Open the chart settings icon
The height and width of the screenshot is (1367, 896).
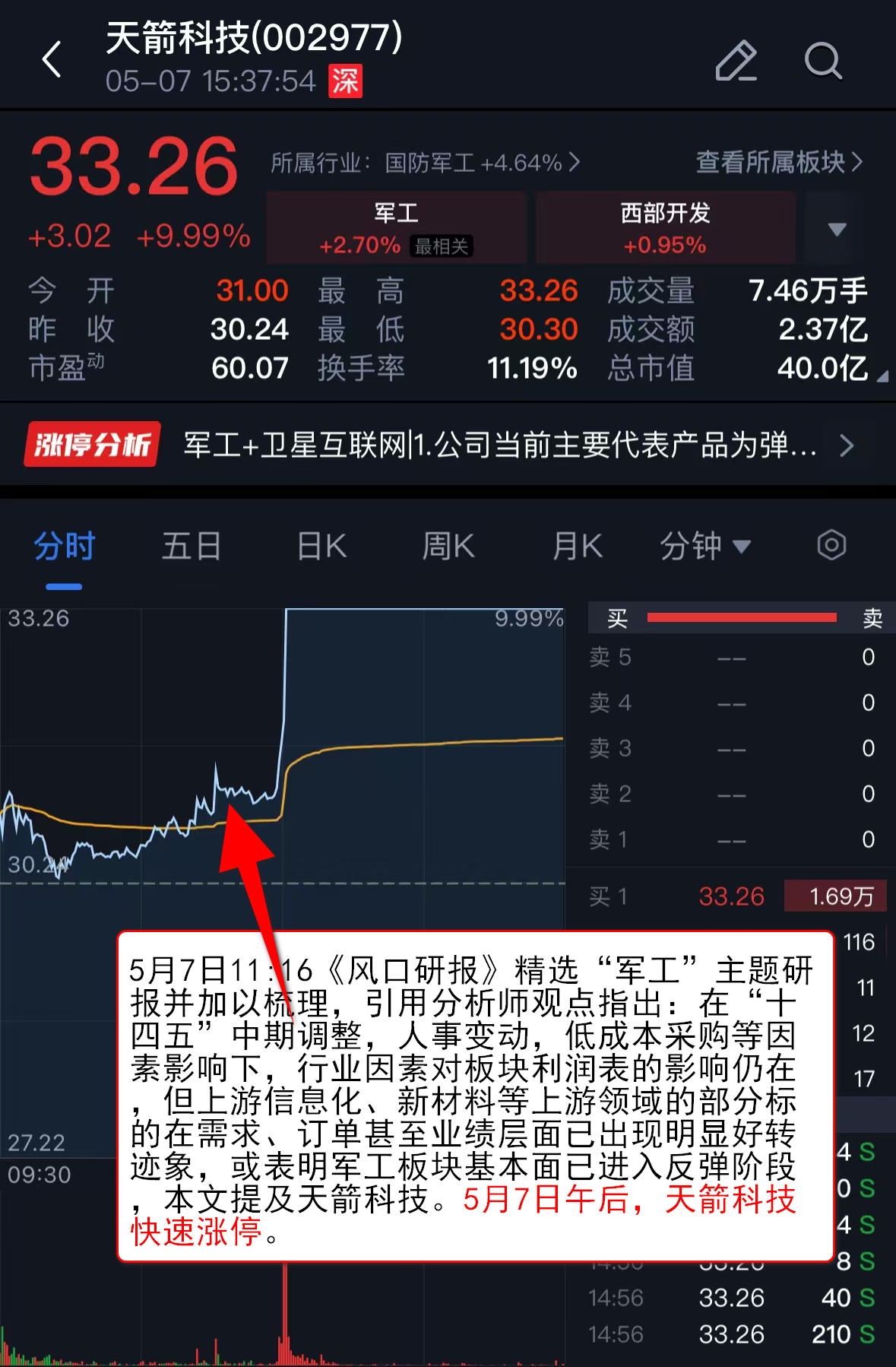[831, 545]
